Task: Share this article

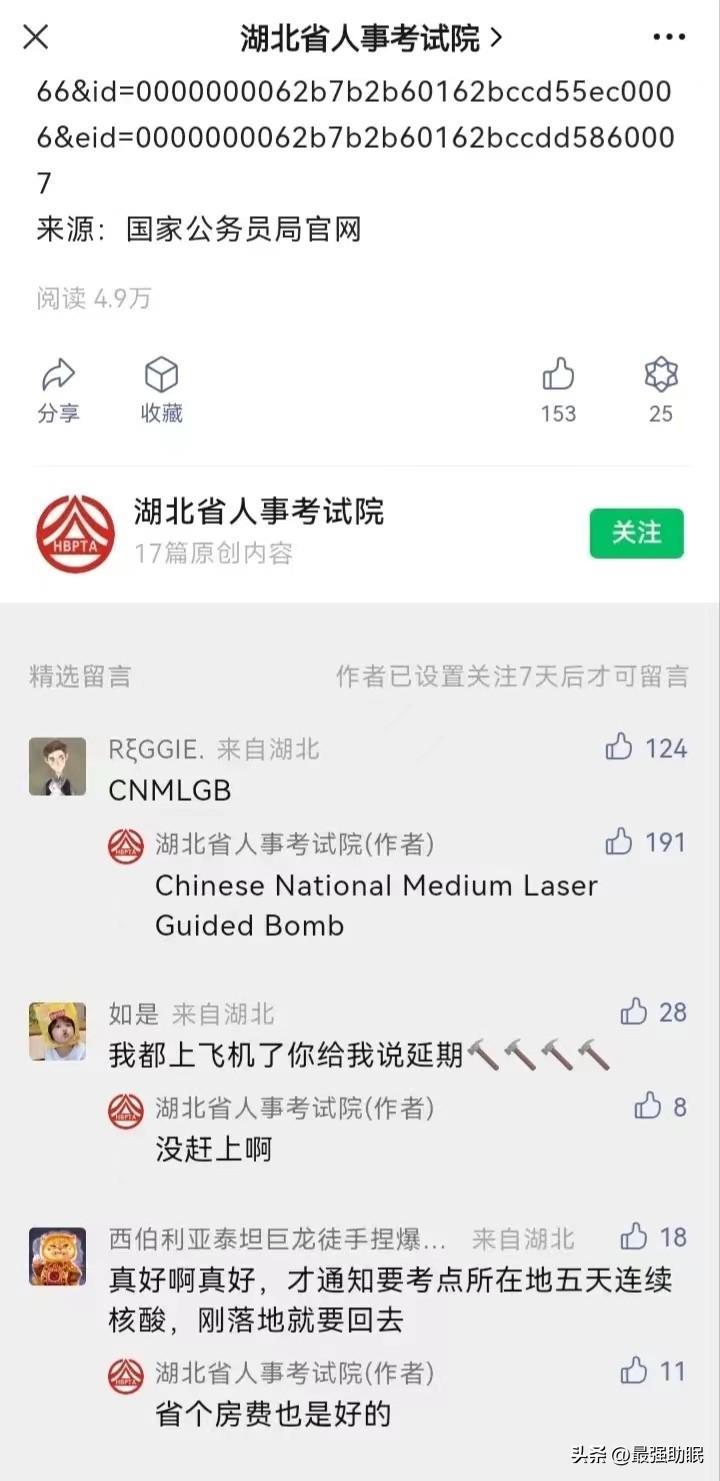Action: [x=58, y=390]
